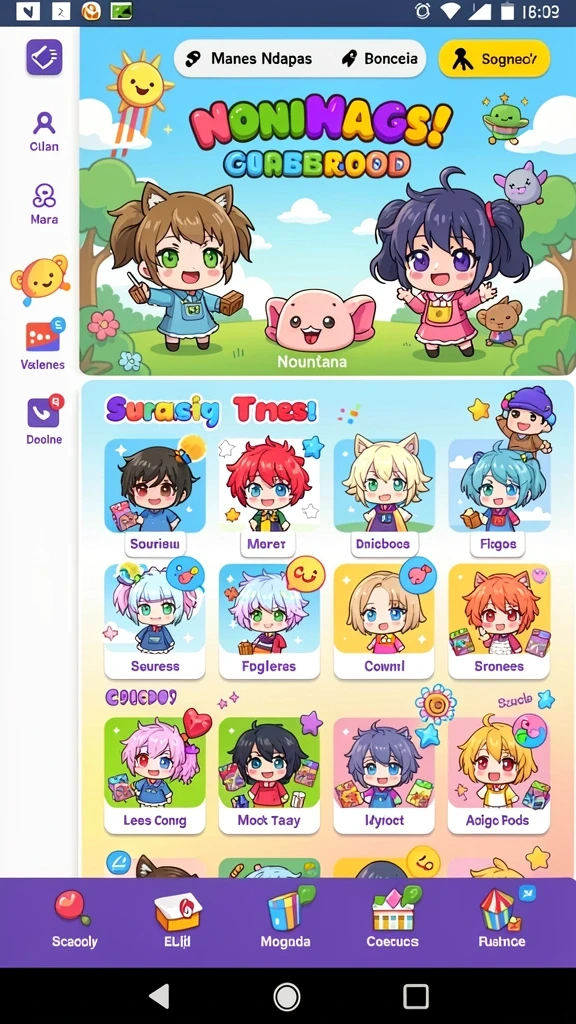
Task: Open the Mock Taay card
Action: pos(268,775)
